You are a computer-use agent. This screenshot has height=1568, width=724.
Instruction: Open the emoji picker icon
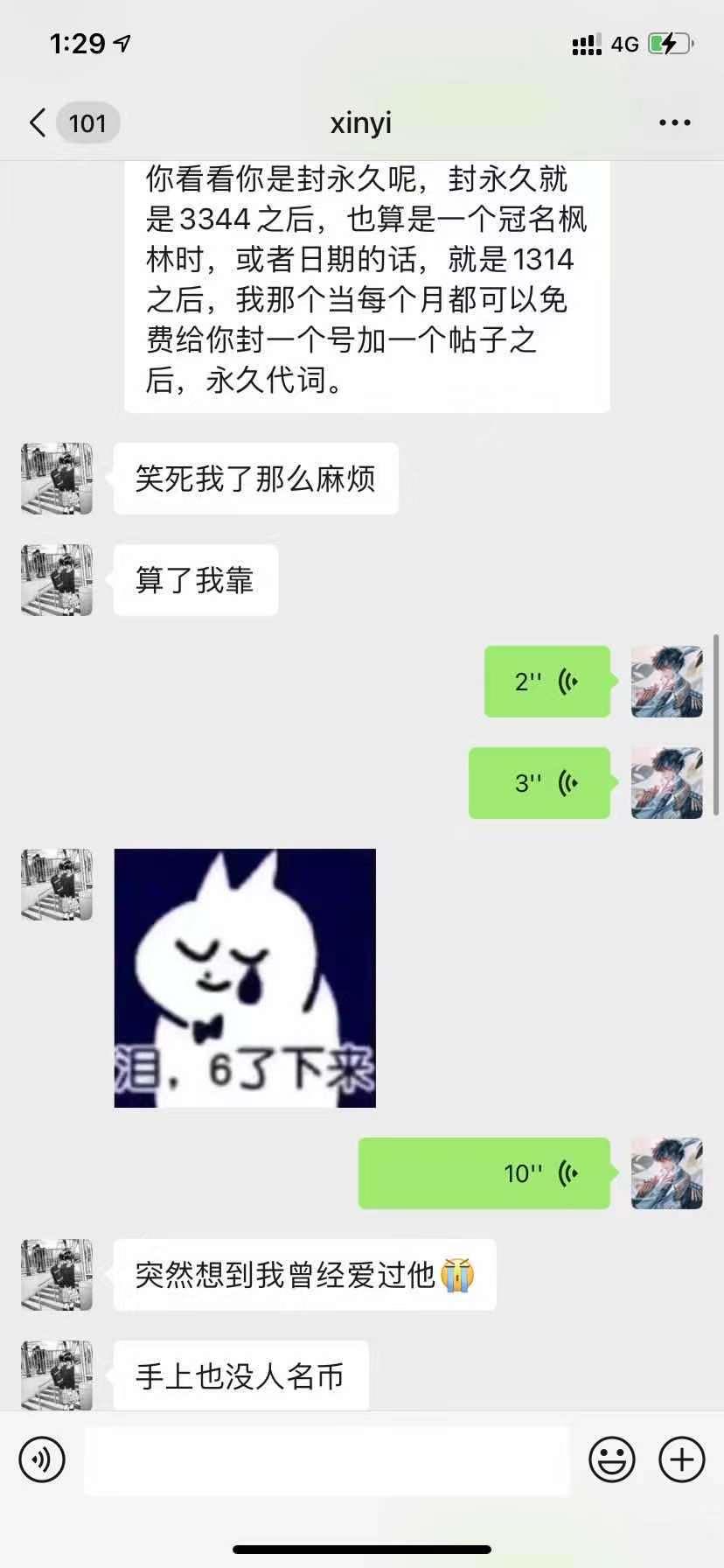[x=613, y=1459]
